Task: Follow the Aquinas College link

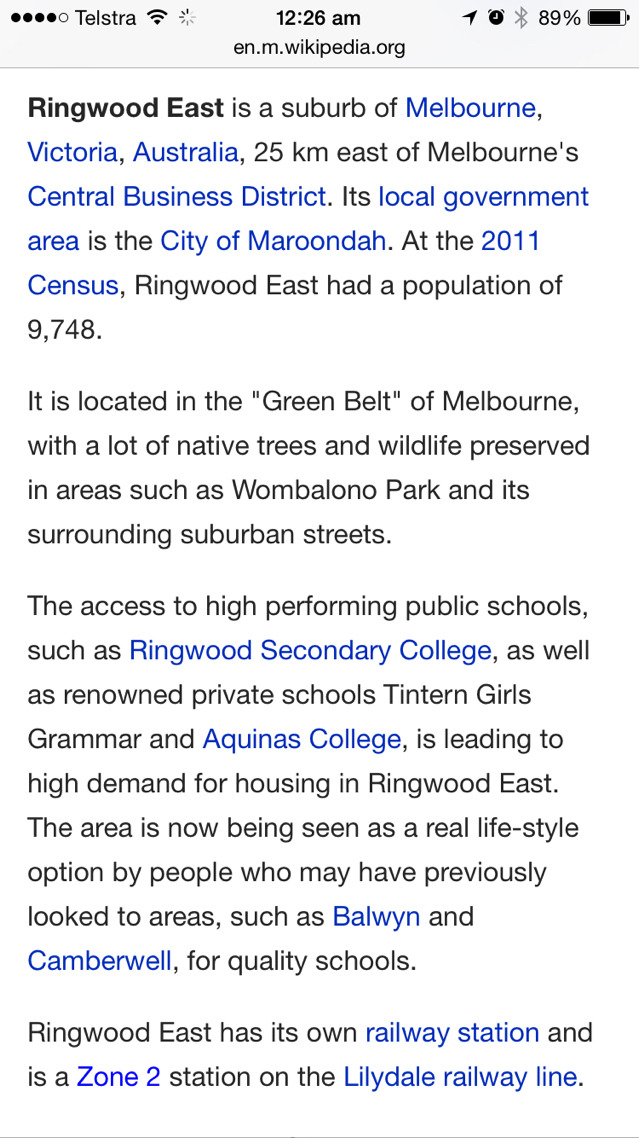Action: click(x=301, y=739)
